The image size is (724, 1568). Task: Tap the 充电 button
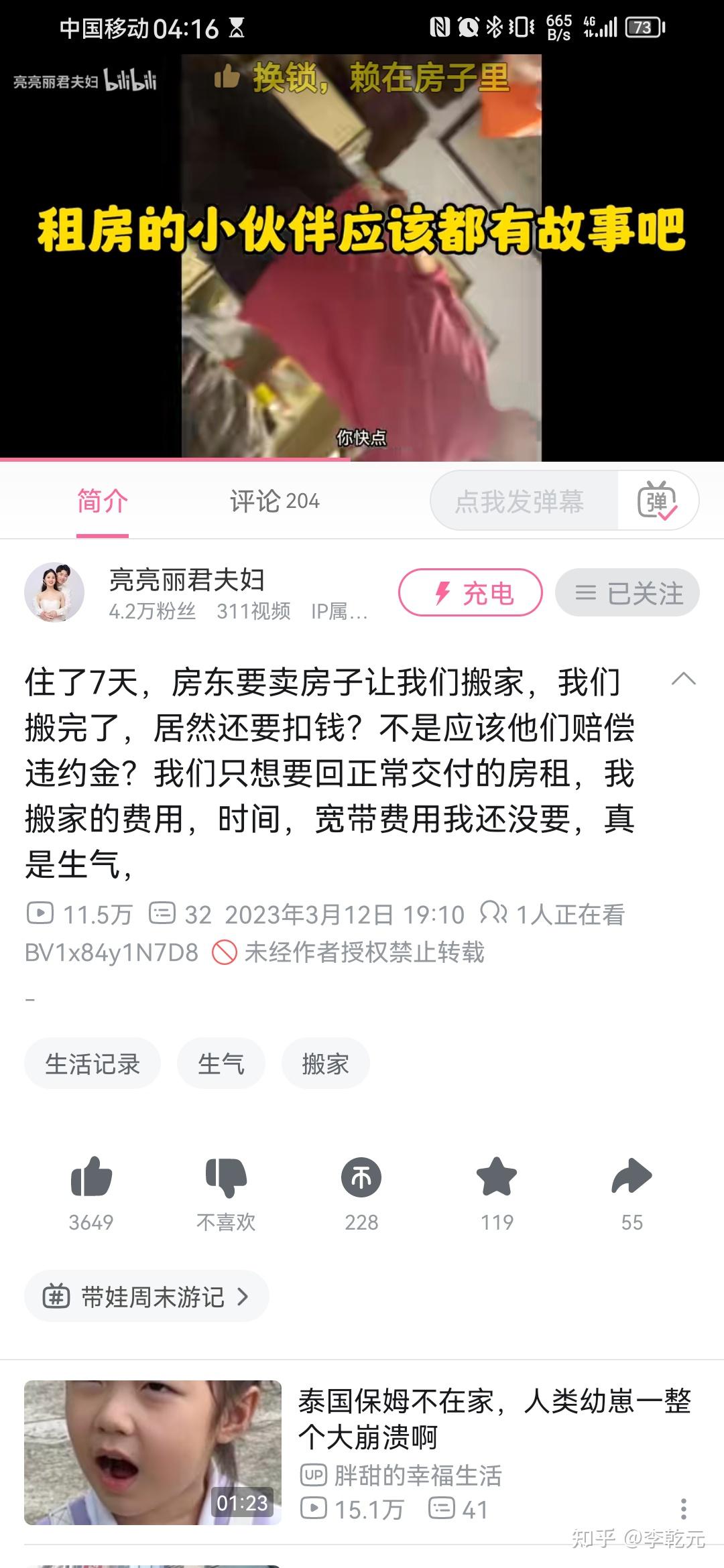[471, 592]
